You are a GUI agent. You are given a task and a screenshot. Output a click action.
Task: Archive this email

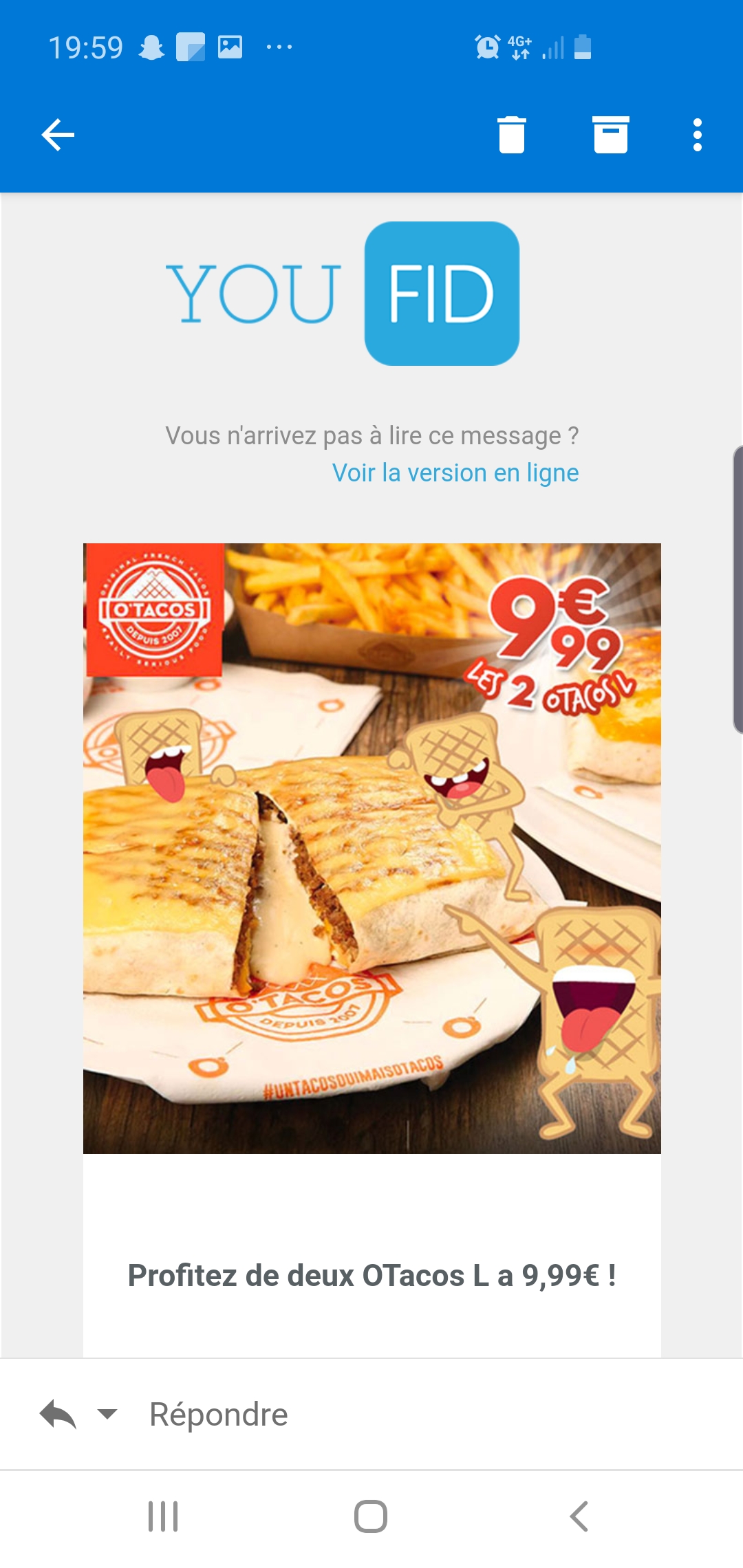611,135
